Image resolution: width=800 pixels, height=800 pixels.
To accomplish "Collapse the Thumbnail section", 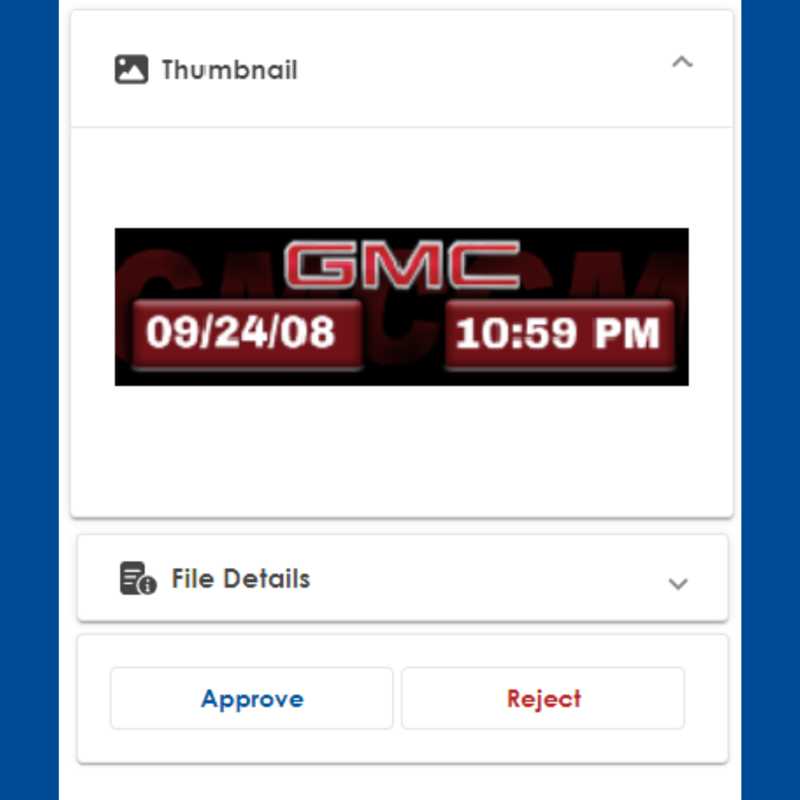I will click(x=682, y=63).
